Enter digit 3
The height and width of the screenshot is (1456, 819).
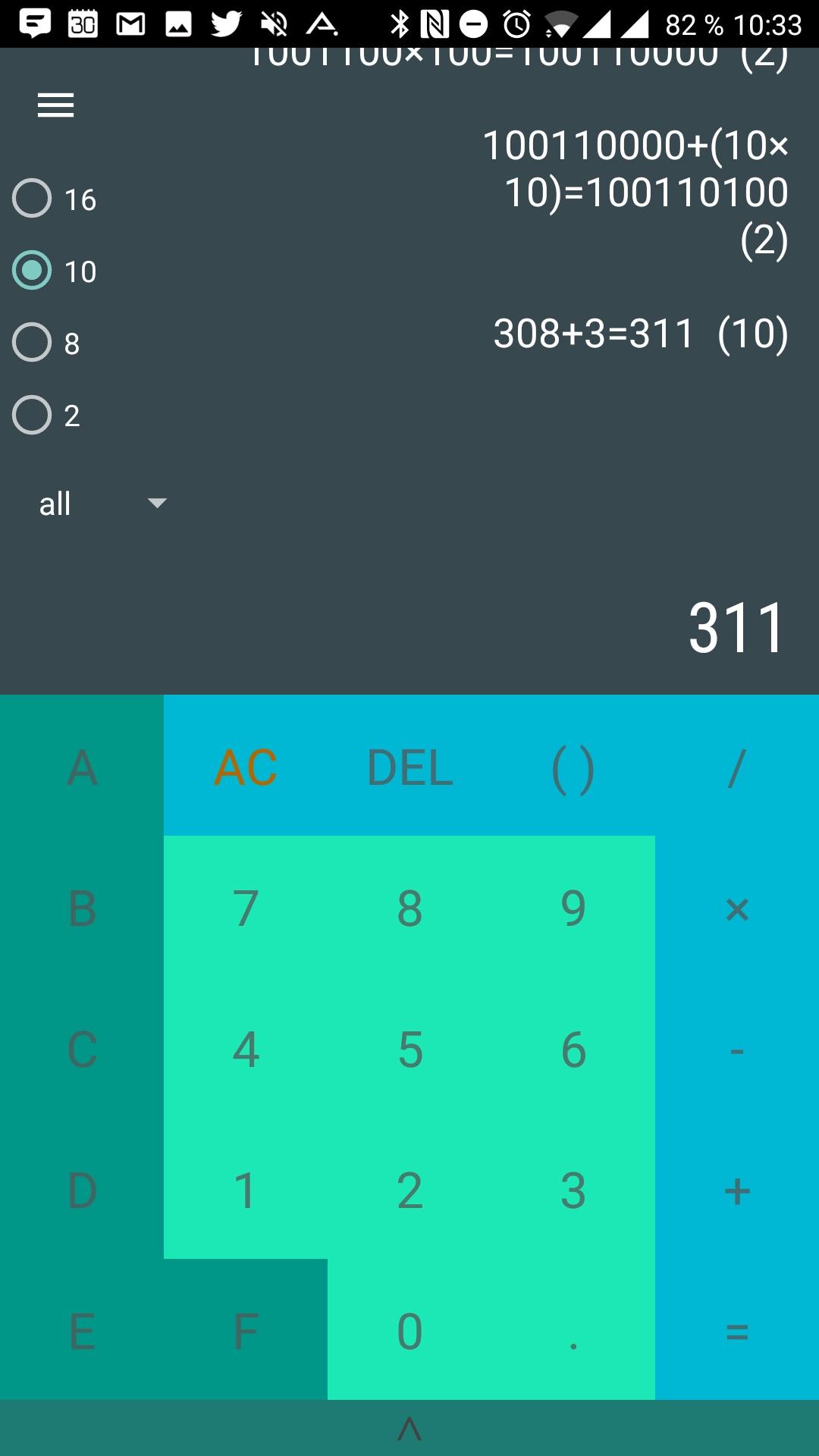pos(573,1189)
